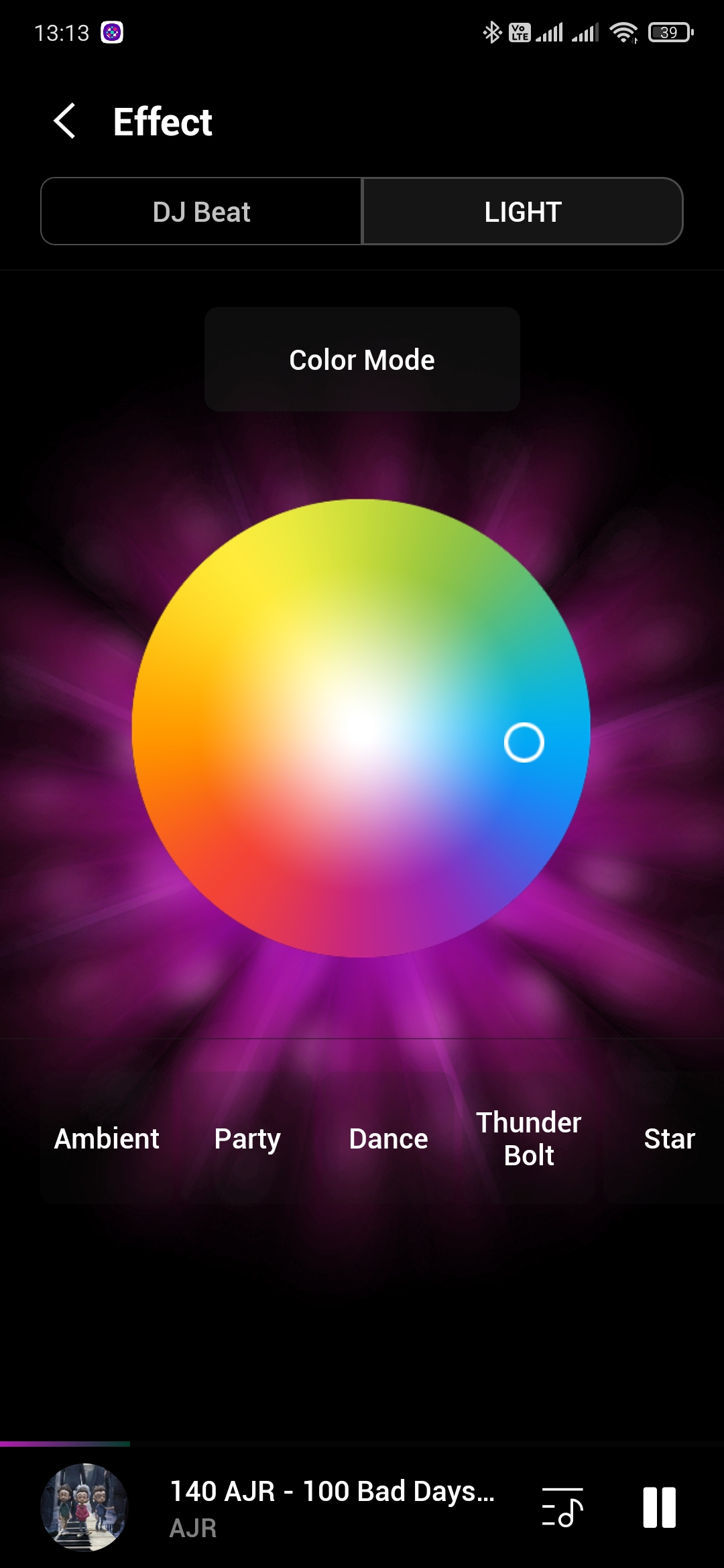Viewport: 724px width, 1568px height.
Task: Open the Color Mode option
Action: point(362,360)
